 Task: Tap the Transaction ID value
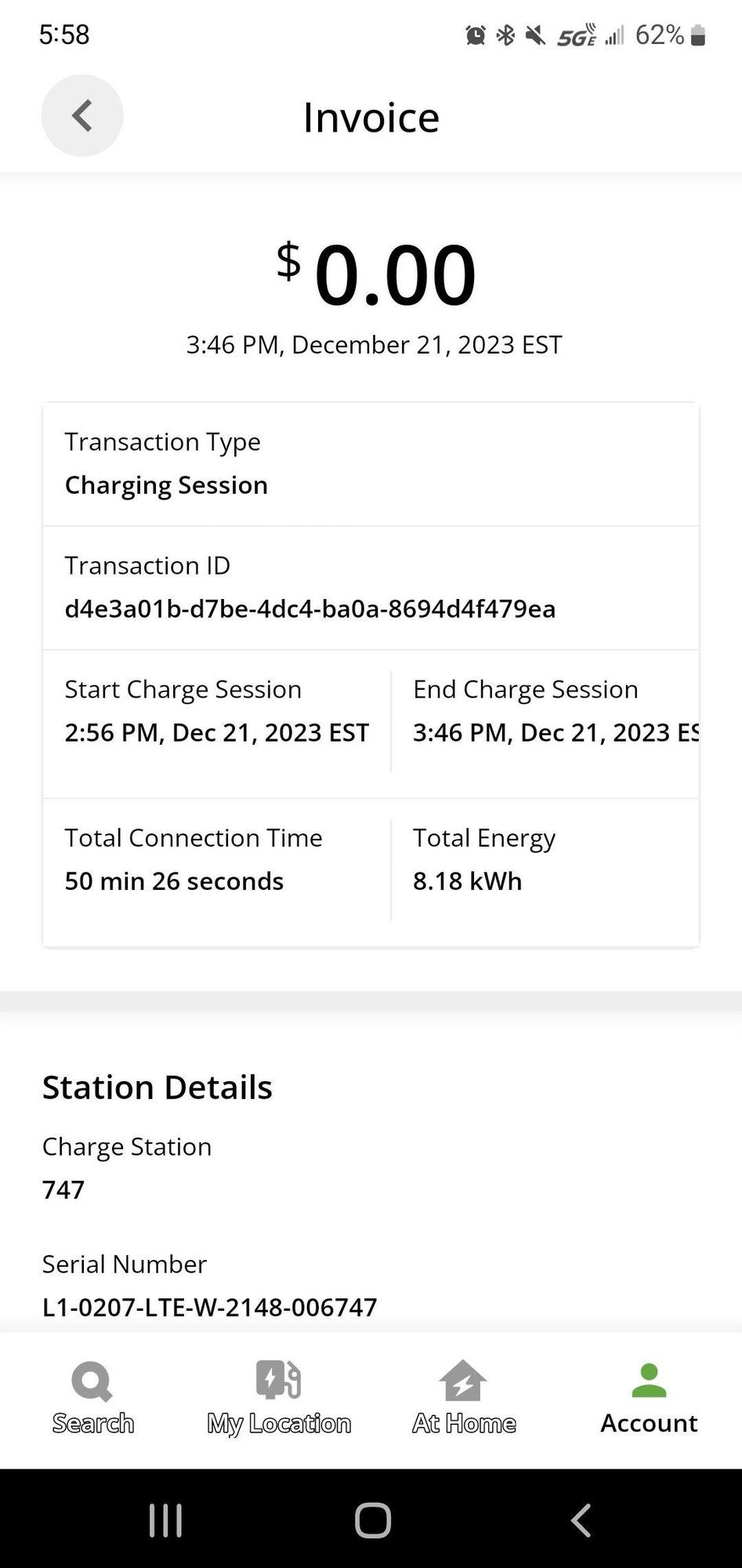coord(310,608)
